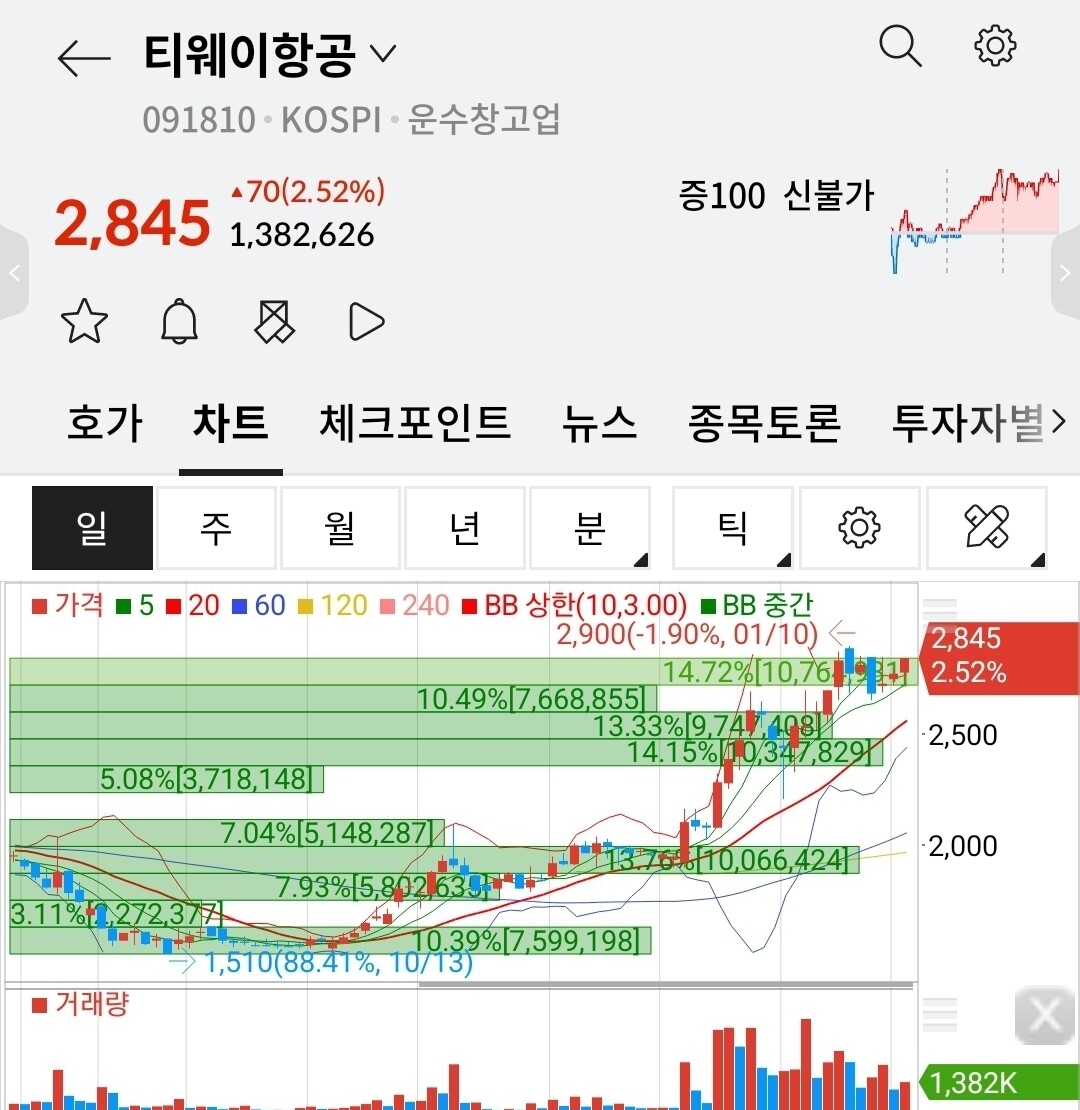The image size is (1080, 1110).
Task: Select the 주 weekly chart button
Action: point(216,527)
